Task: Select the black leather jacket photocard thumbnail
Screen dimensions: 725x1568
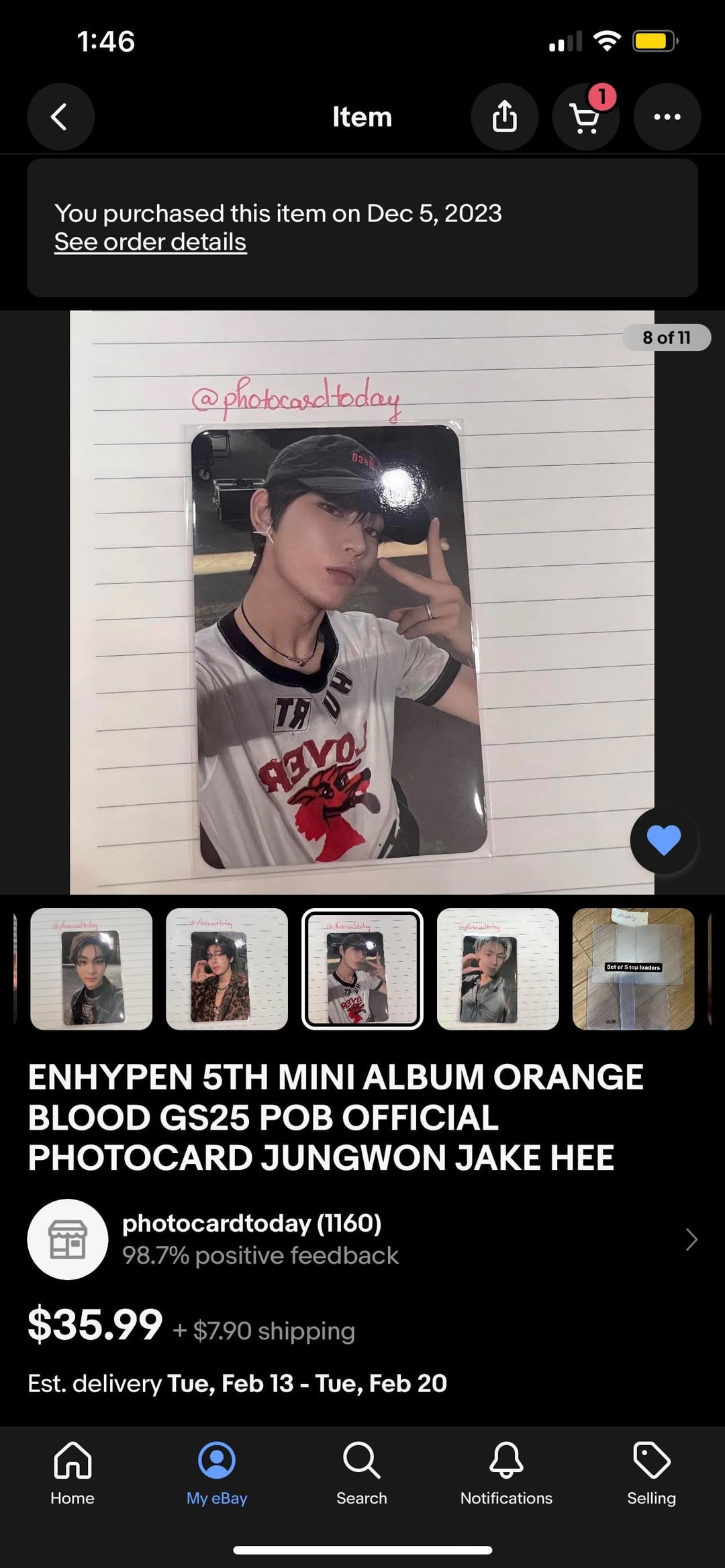Action: click(x=91, y=969)
